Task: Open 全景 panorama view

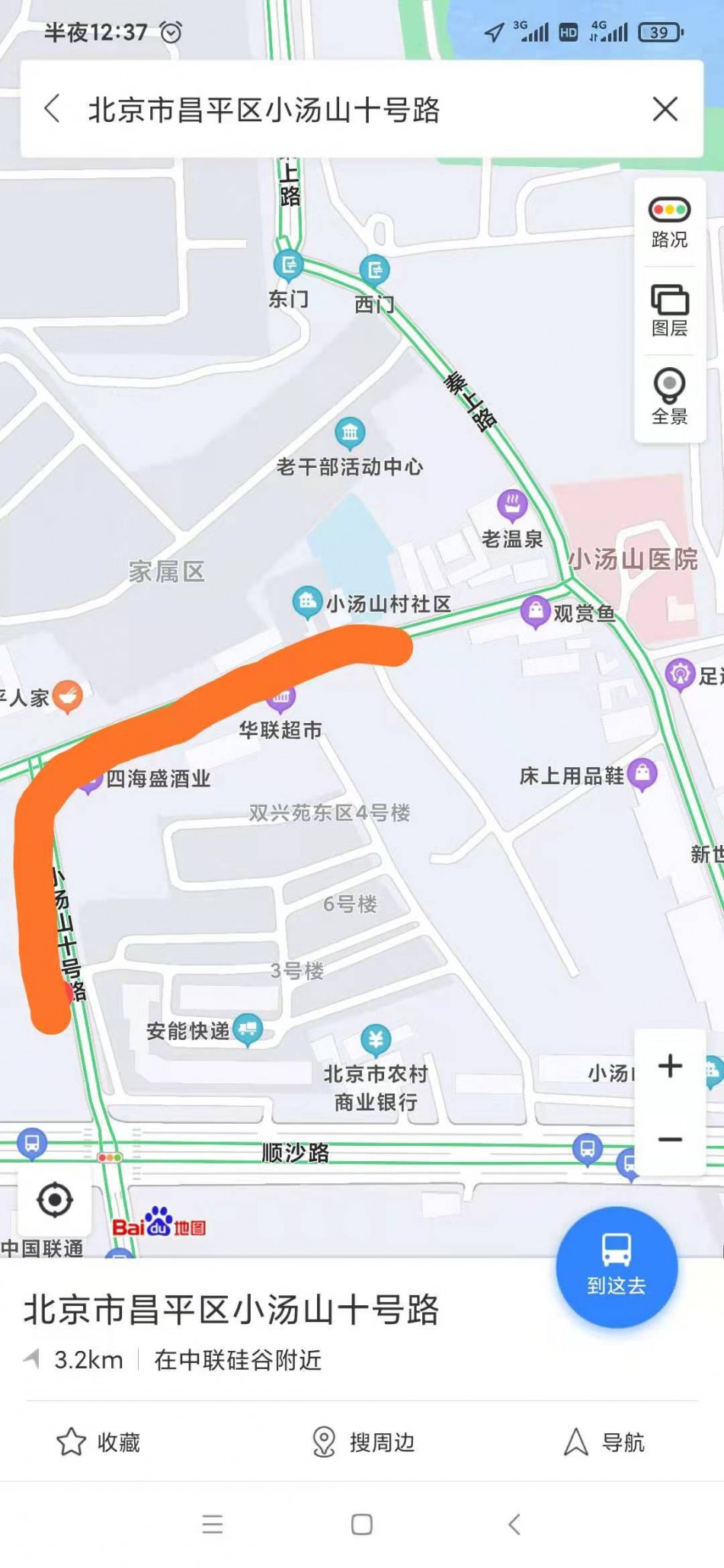Action: pos(669,398)
